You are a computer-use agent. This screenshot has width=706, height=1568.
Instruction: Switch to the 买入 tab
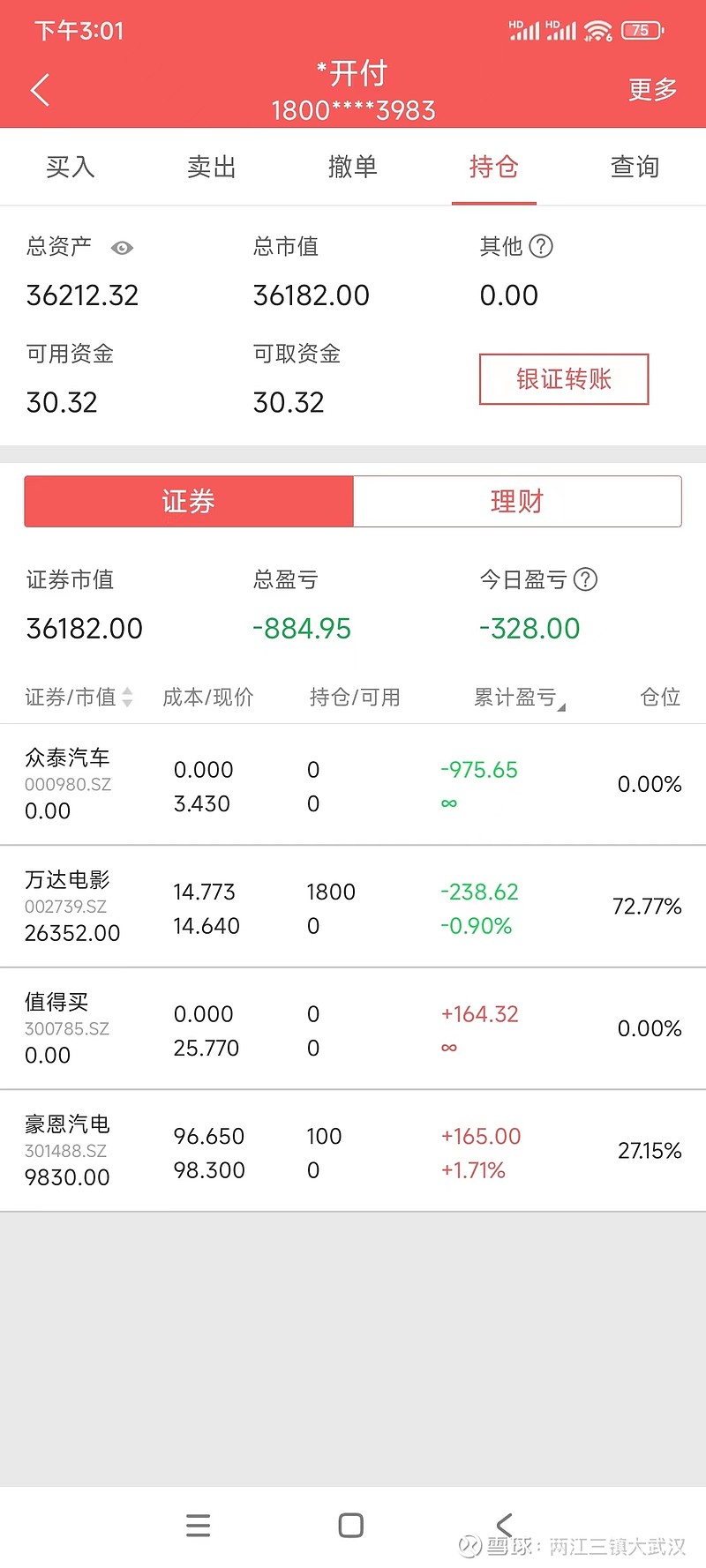(x=71, y=167)
